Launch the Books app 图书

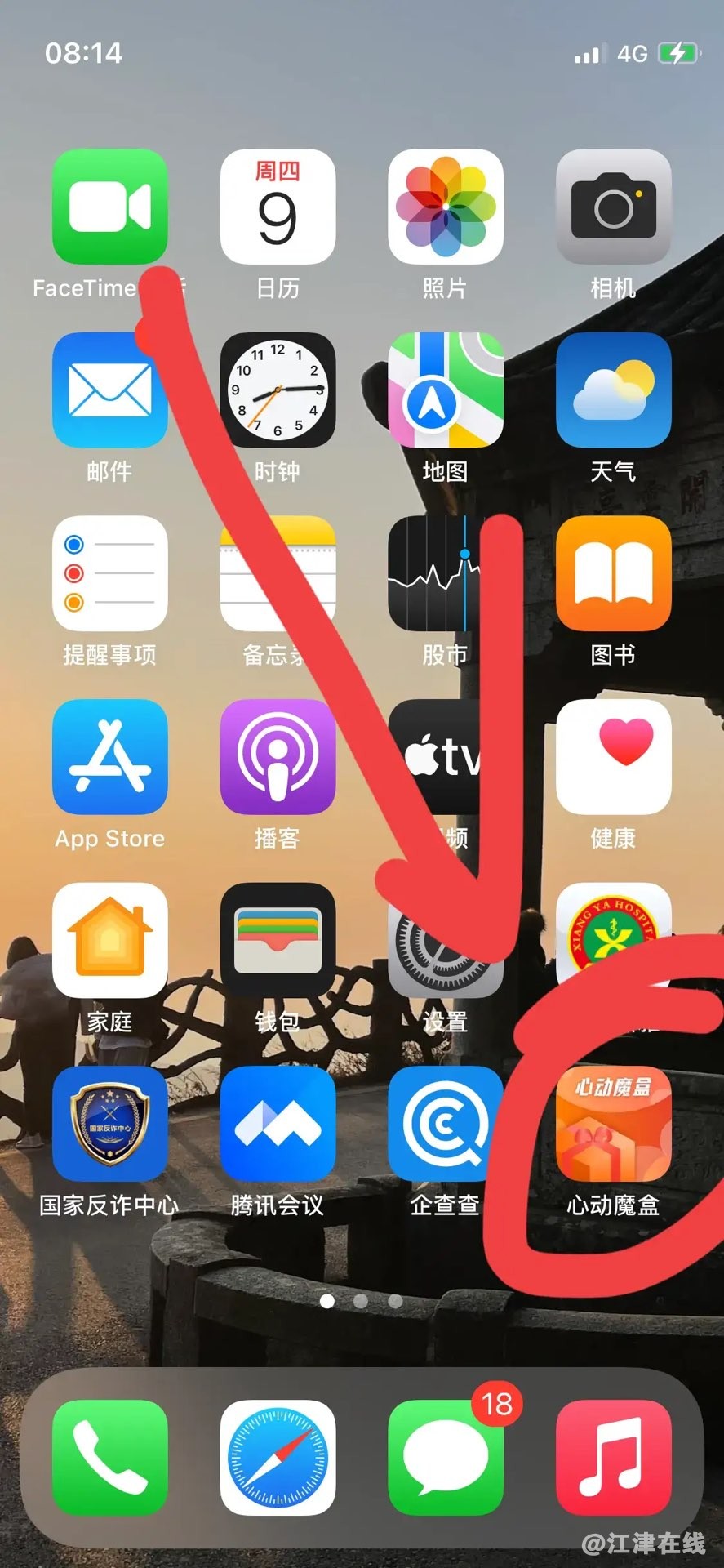click(613, 573)
